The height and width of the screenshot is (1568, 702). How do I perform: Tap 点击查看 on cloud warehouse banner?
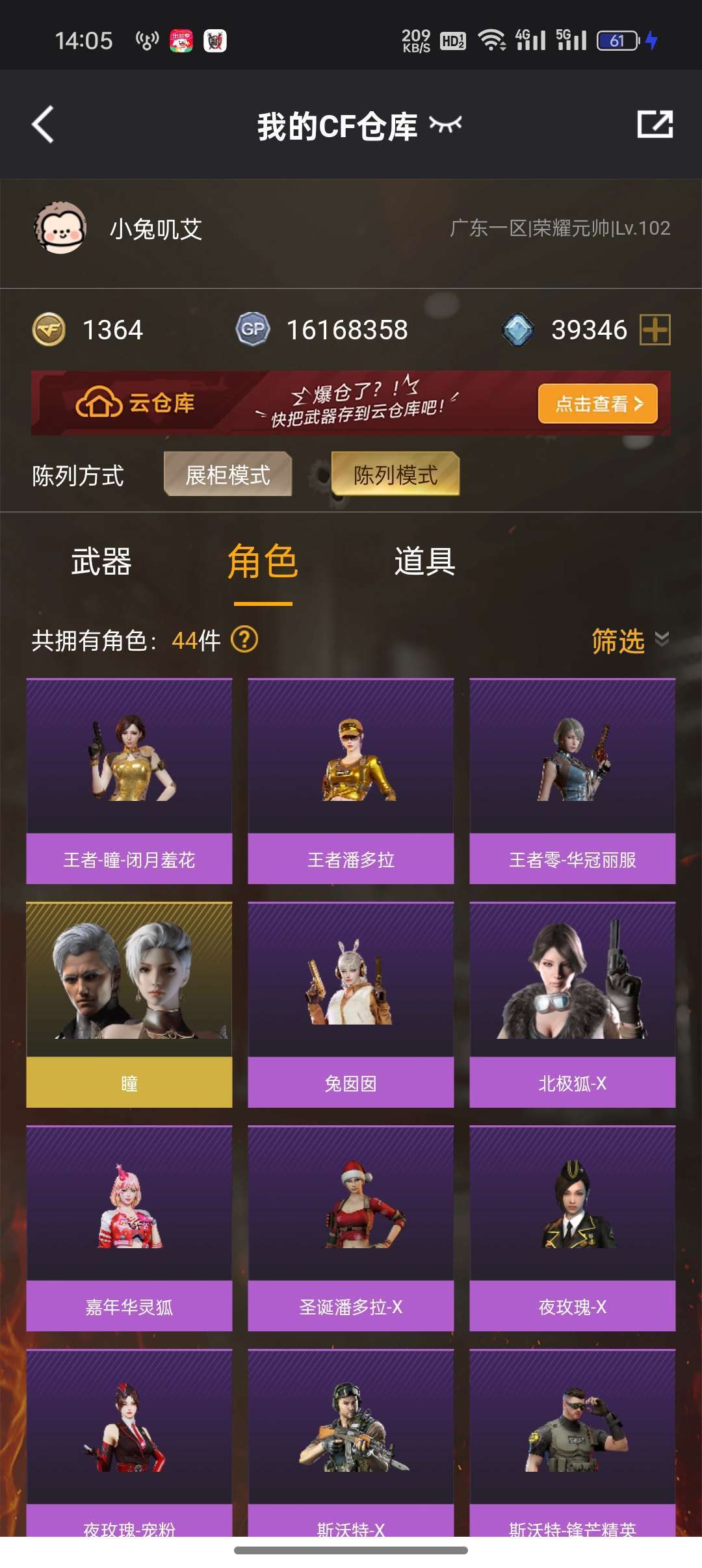597,404
